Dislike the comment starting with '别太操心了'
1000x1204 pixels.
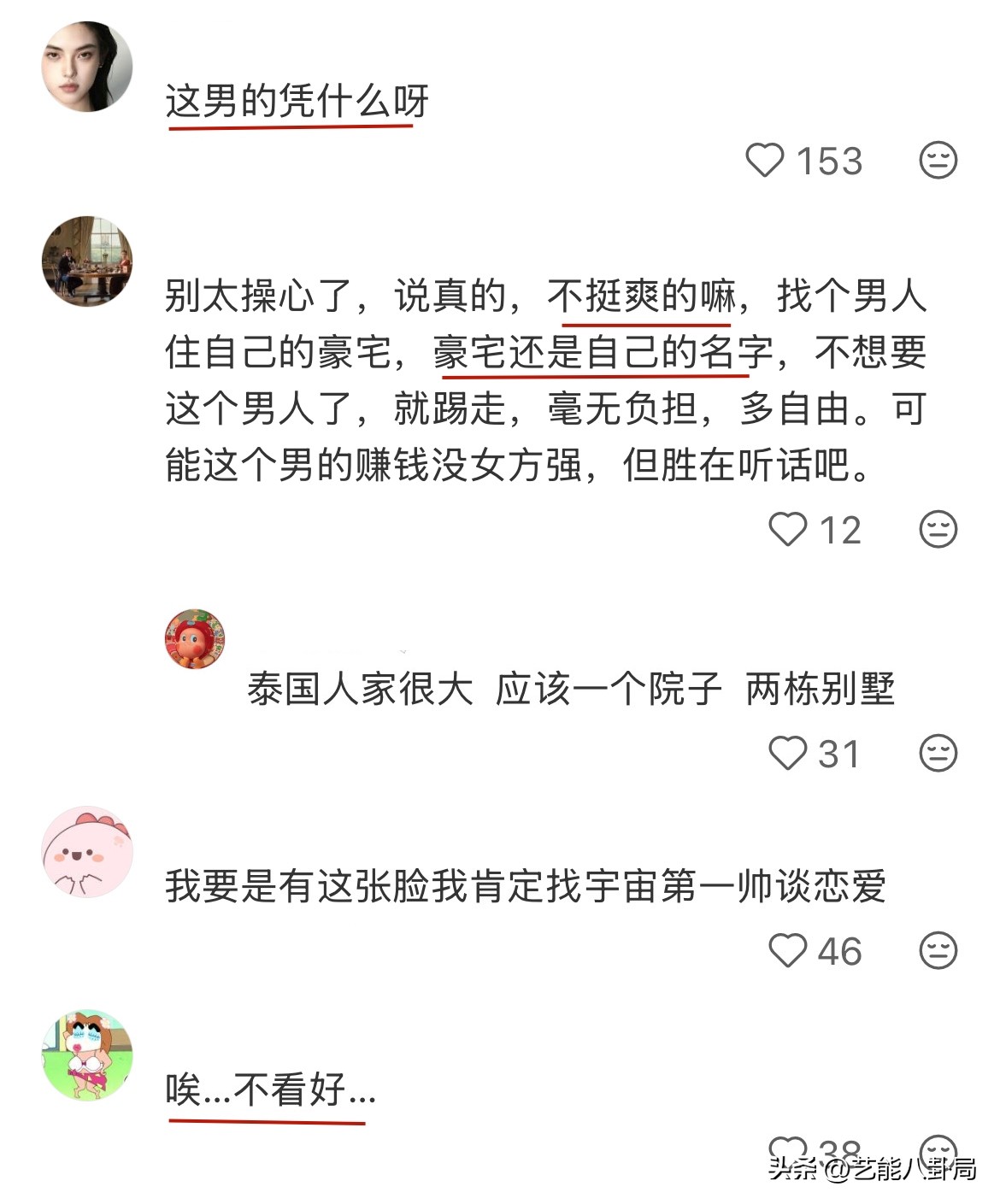tap(938, 530)
